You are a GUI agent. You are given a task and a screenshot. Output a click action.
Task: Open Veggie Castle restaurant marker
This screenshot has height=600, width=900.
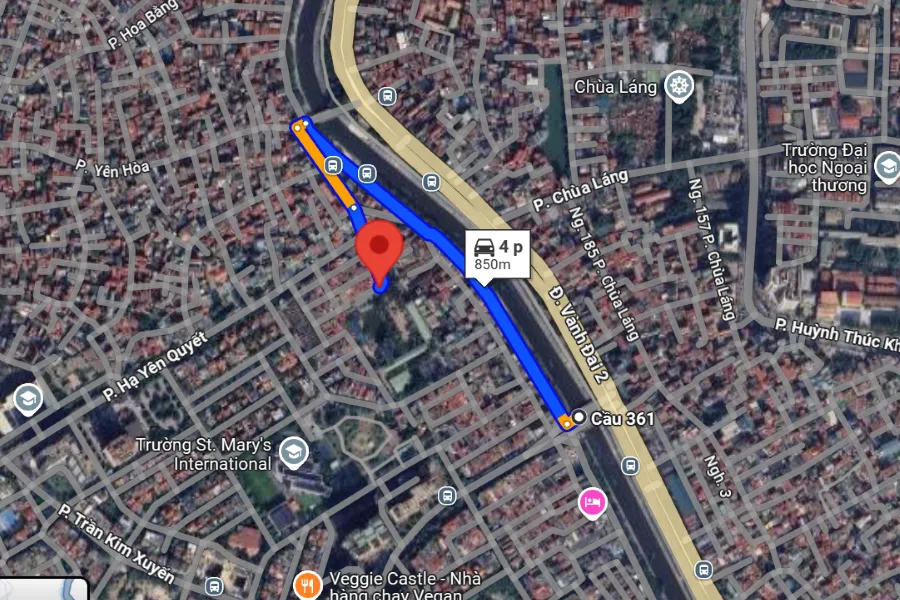coord(307,582)
